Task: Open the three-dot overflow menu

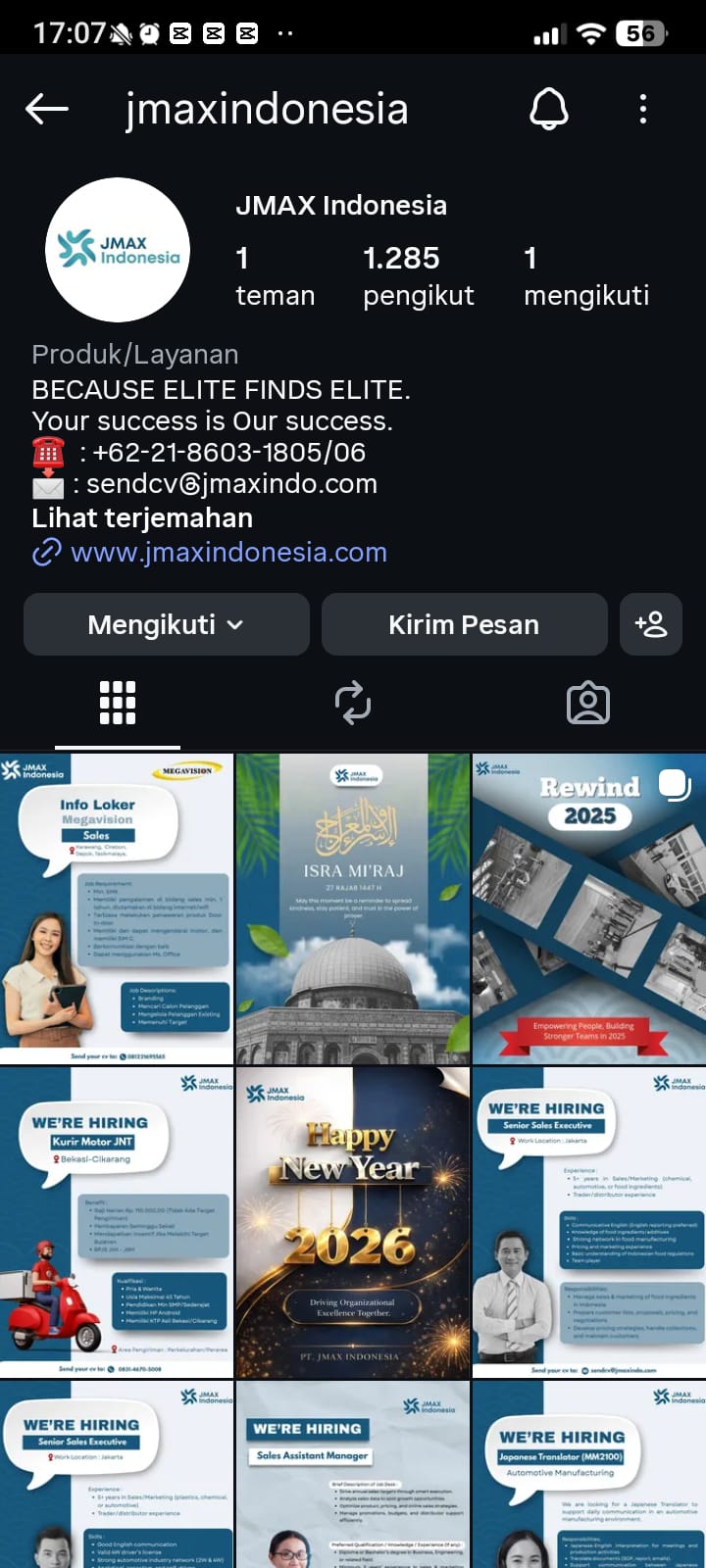Action: pyautogui.click(x=643, y=109)
